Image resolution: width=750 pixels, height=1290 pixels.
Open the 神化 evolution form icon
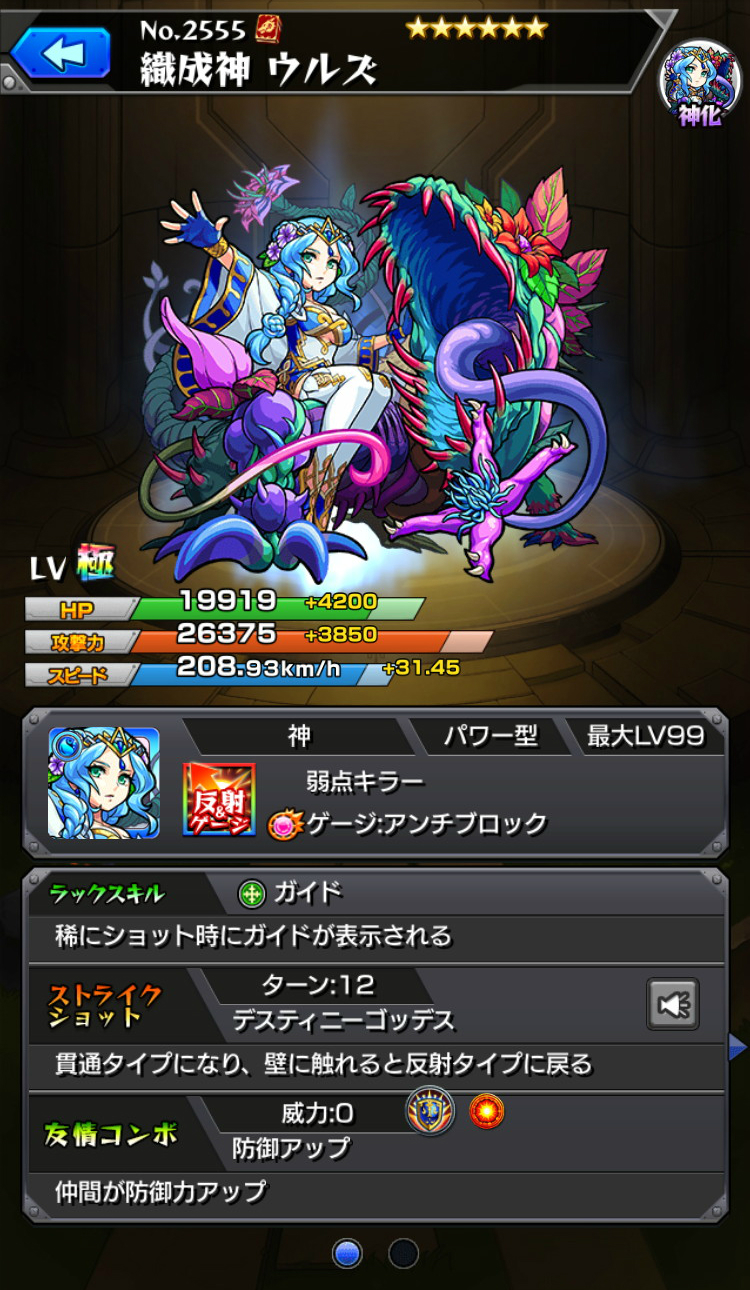click(699, 84)
